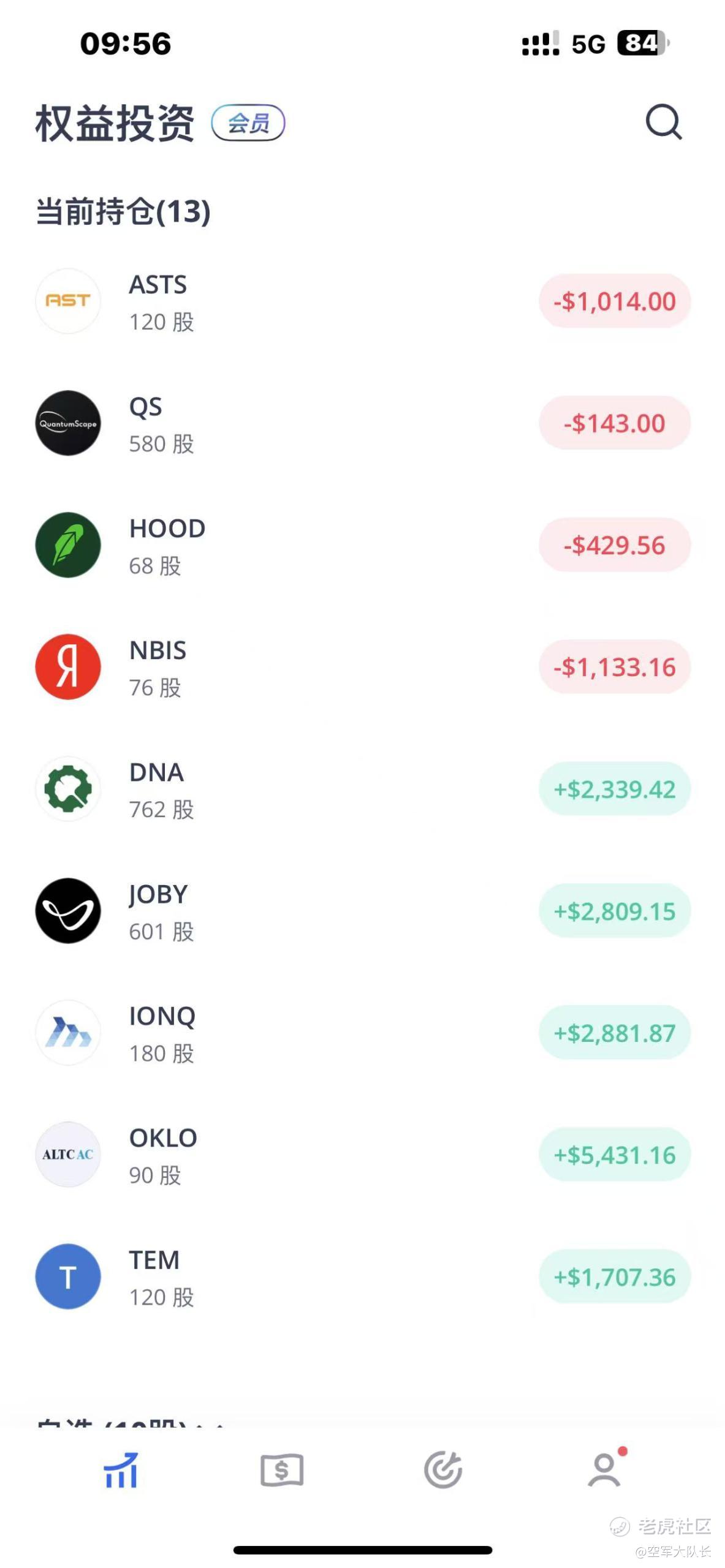The width and height of the screenshot is (725, 1568).
Task: Go to the account profile tab
Action: (x=604, y=1470)
